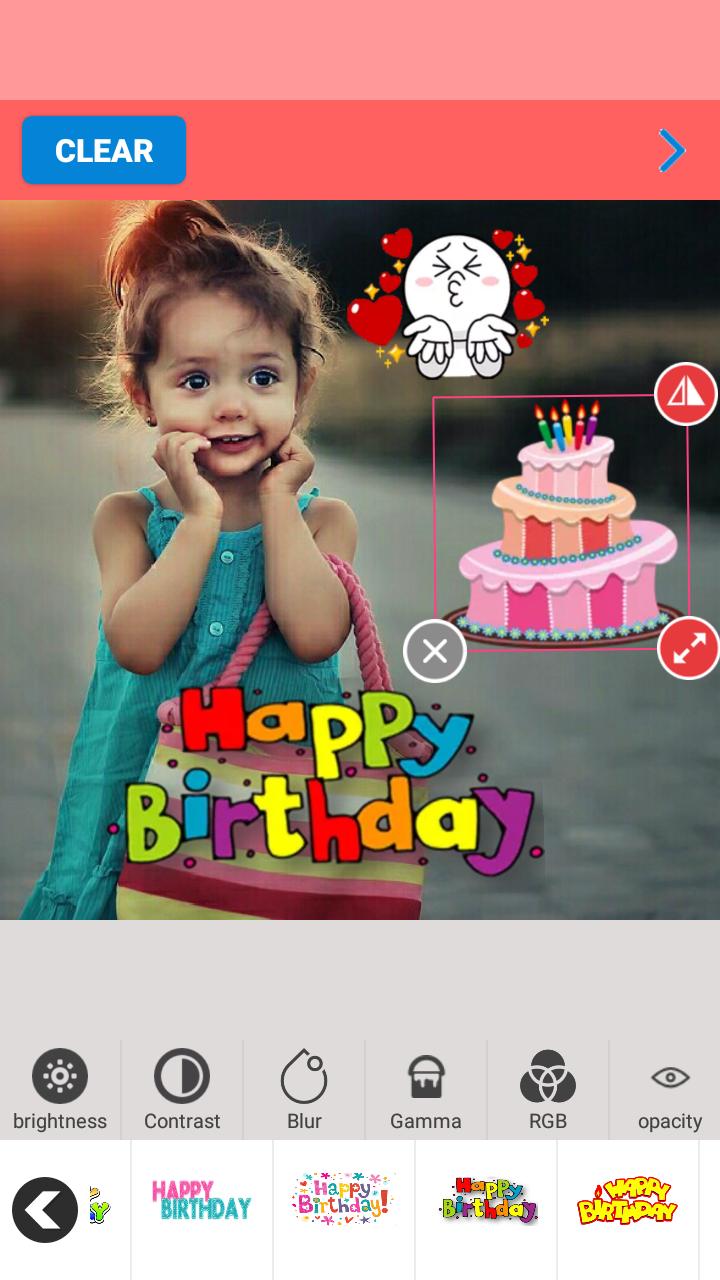Select the RGB color tool
This screenshot has width=720, height=1280.
548,1090
